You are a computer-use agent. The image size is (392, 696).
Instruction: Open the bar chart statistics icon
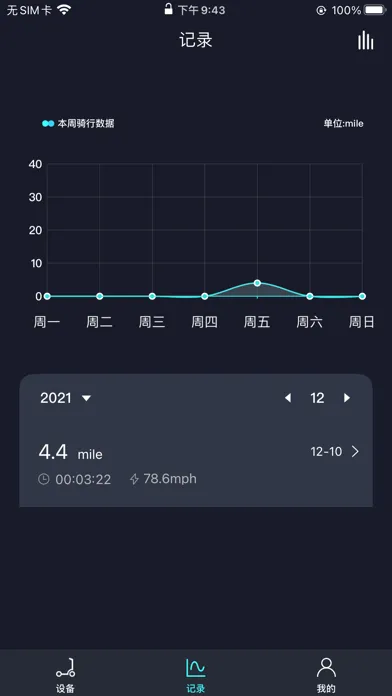pos(365,40)
